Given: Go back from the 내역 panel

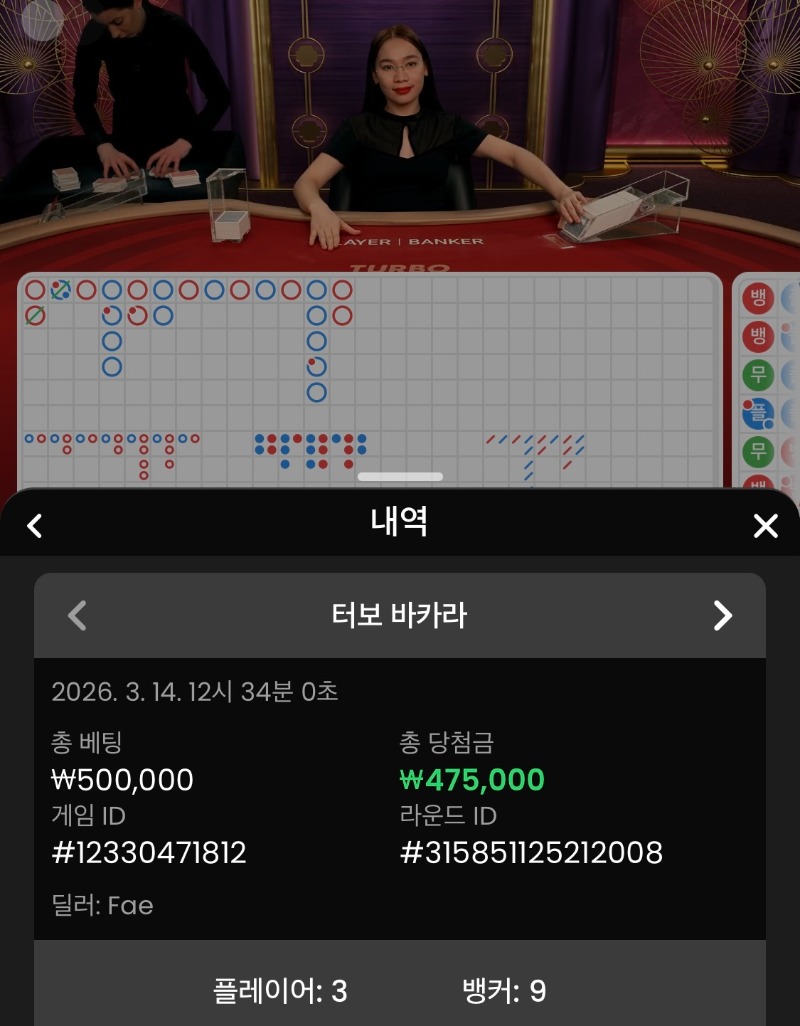Looking at the screenshot, I should (x=35, y=525).
